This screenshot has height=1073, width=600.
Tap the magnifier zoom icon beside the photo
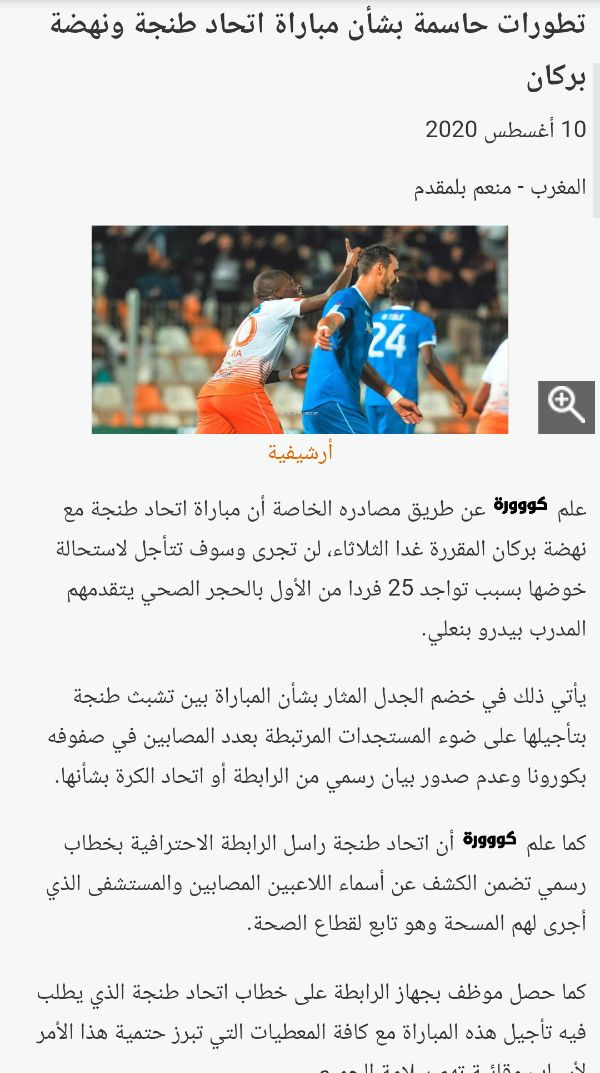[x=566, y=406]
